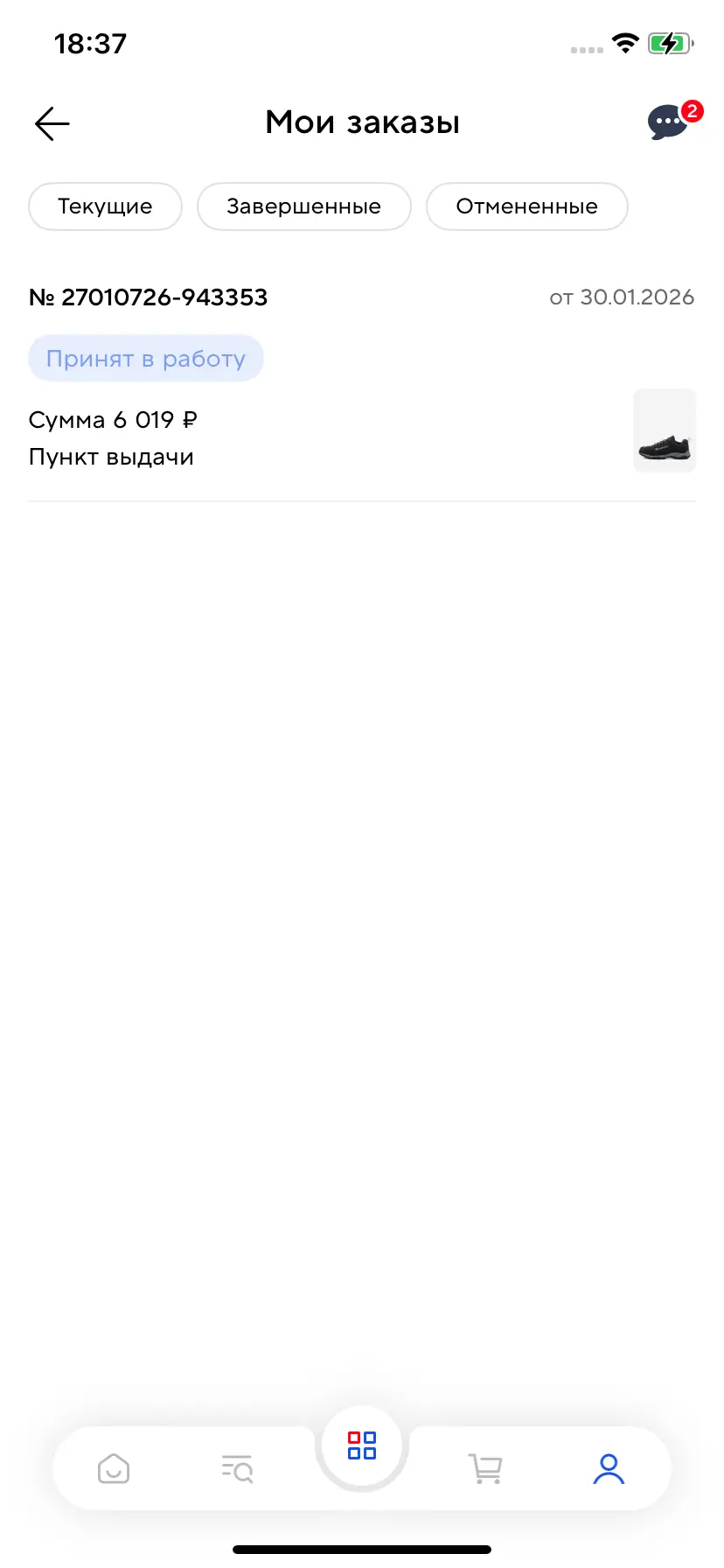Show Завершенные orders
Viewport: 724px width, 1568px height.
pos(303,206)
